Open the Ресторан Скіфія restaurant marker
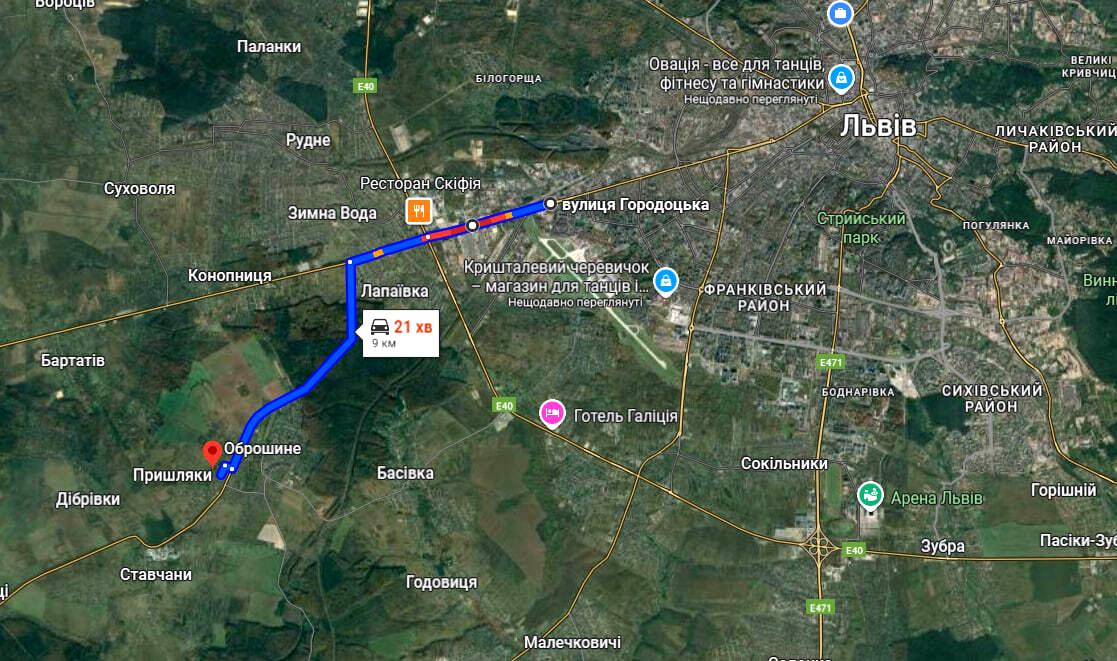 418,210
